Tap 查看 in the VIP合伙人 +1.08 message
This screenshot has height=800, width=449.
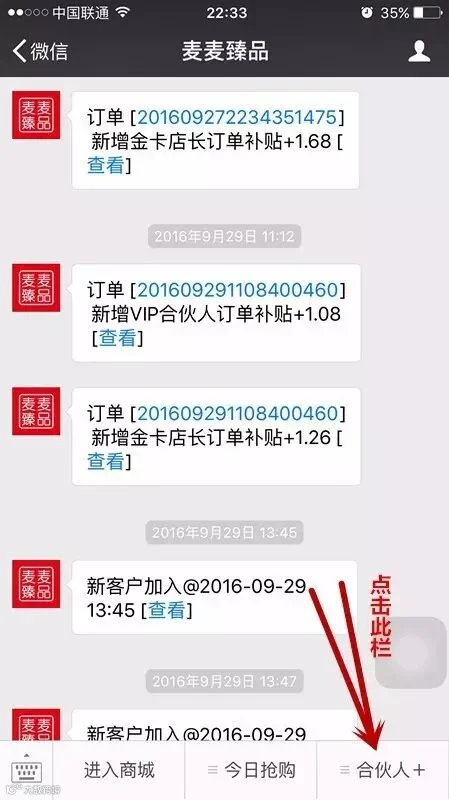[x=117, y=338]
